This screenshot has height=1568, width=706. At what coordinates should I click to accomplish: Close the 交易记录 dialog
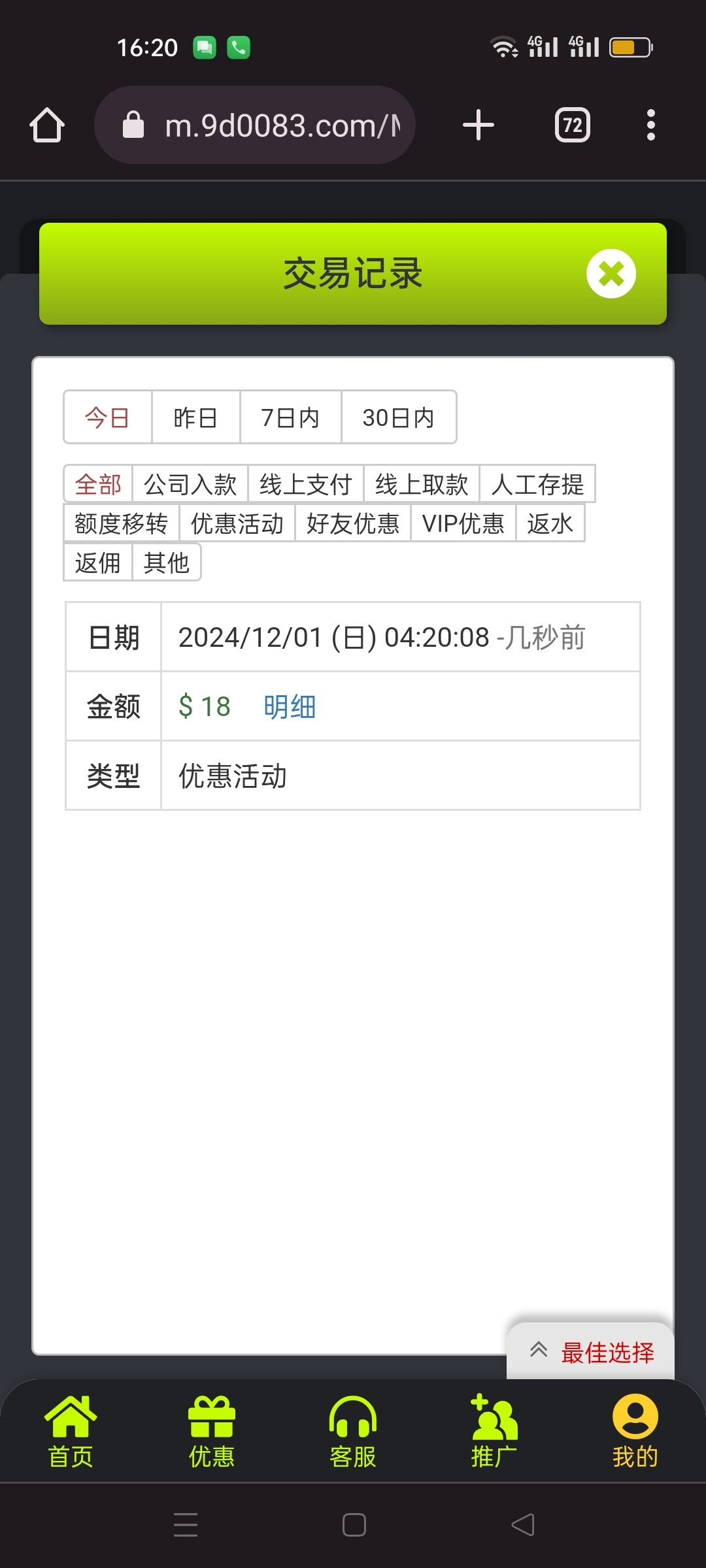tap(611, 274)
